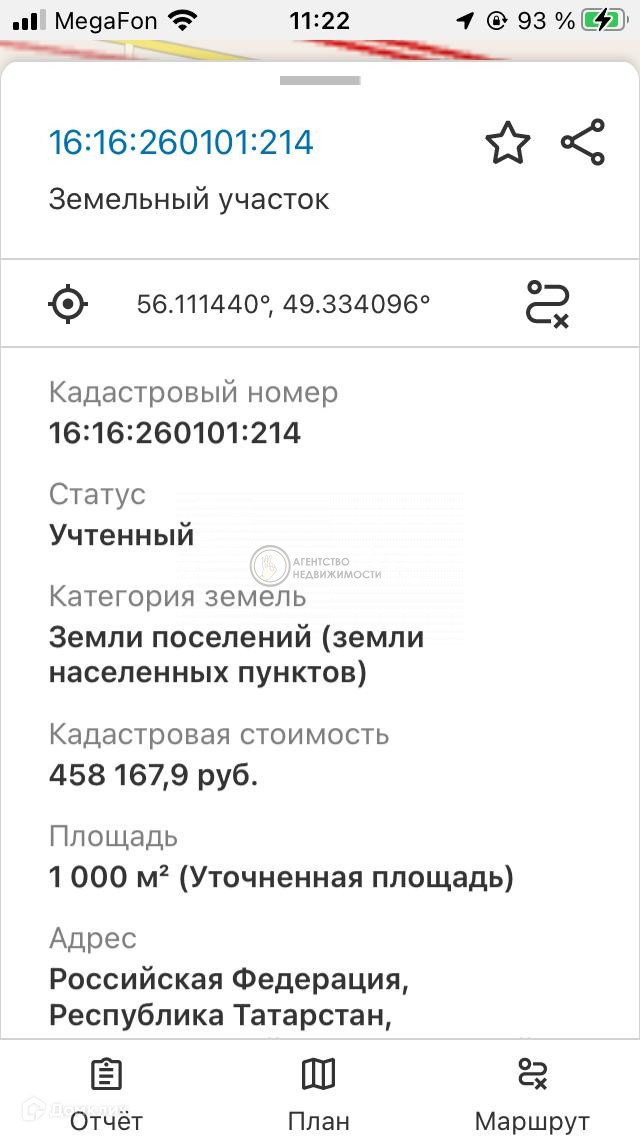Tap the route icon beside the coordinates
This screenshot has height=1136, width=640.
548,303
